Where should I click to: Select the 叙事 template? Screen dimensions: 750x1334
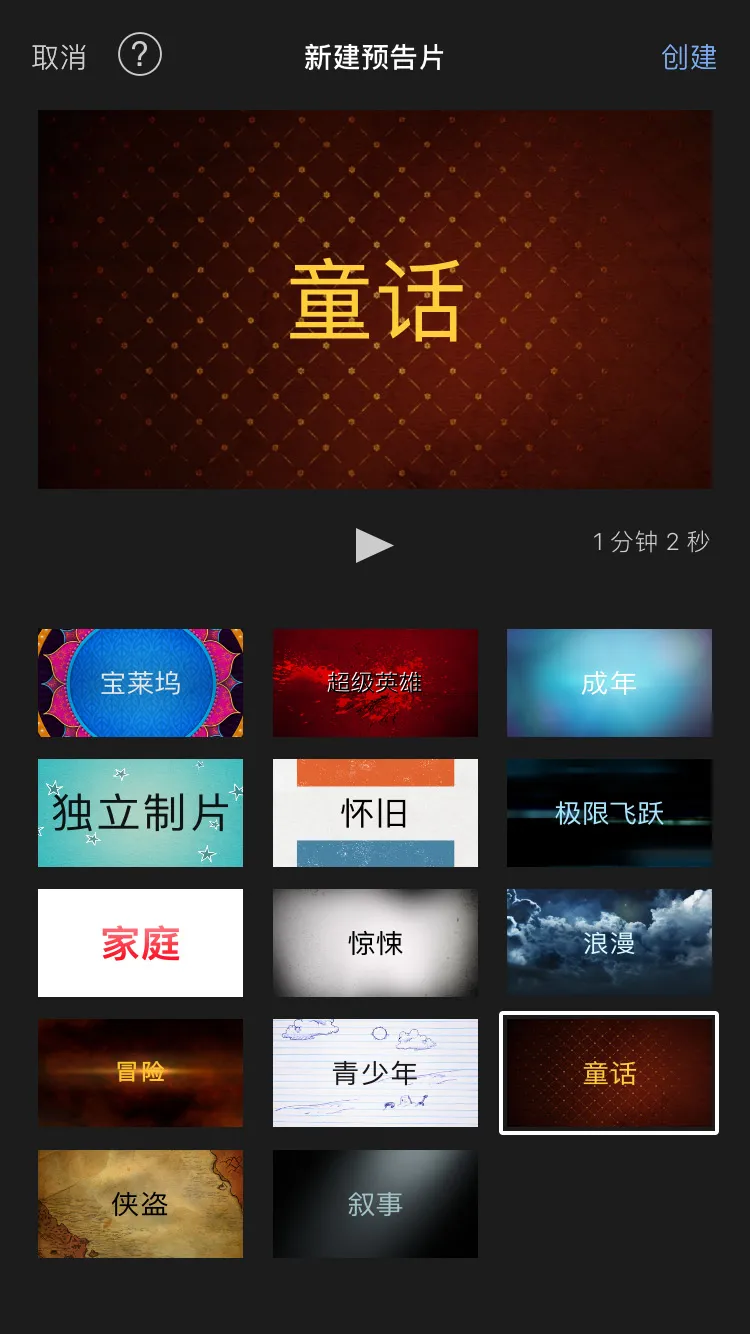tap(375, 1203)
